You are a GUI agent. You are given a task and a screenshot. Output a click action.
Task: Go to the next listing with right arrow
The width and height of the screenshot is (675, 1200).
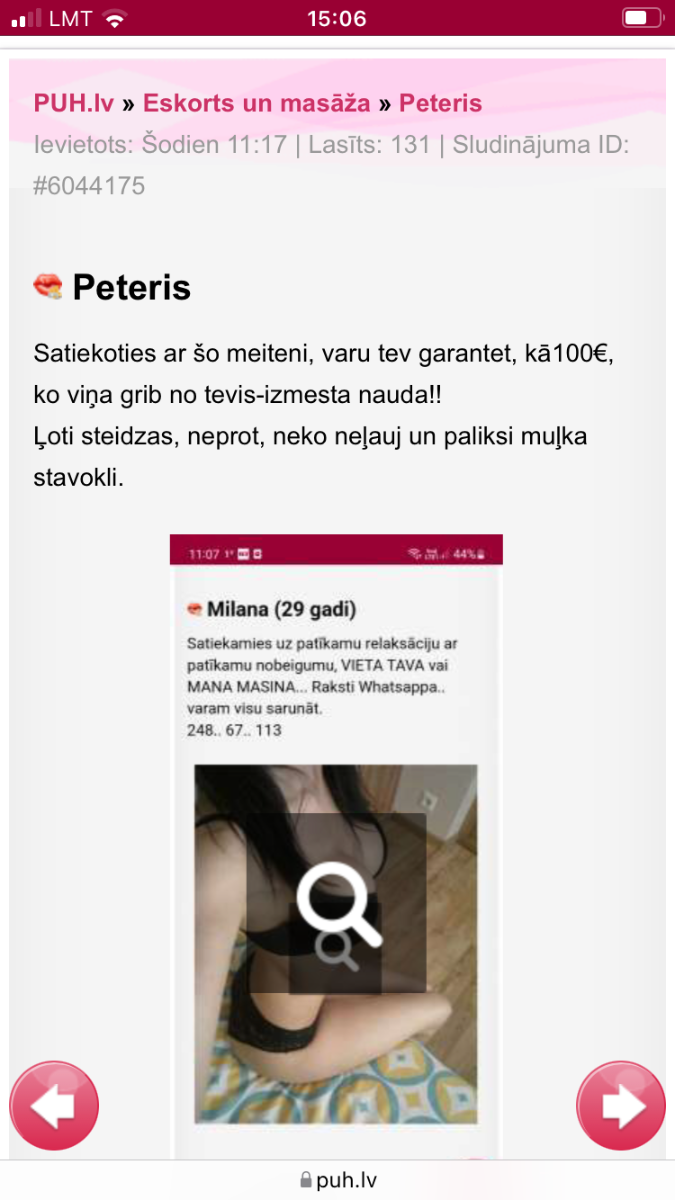[620, 1105]
